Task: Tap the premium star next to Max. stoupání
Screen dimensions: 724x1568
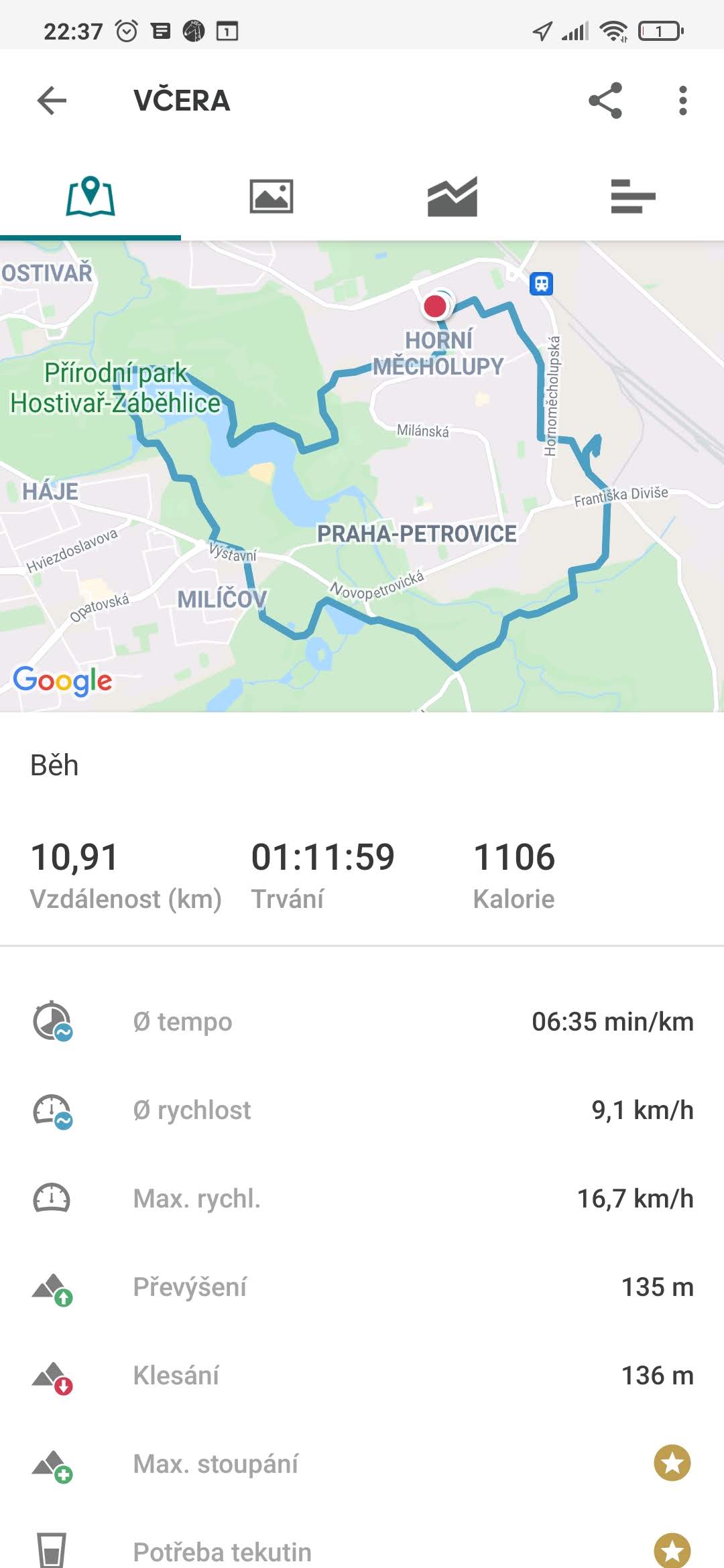Action: (x=672, y=1463)
